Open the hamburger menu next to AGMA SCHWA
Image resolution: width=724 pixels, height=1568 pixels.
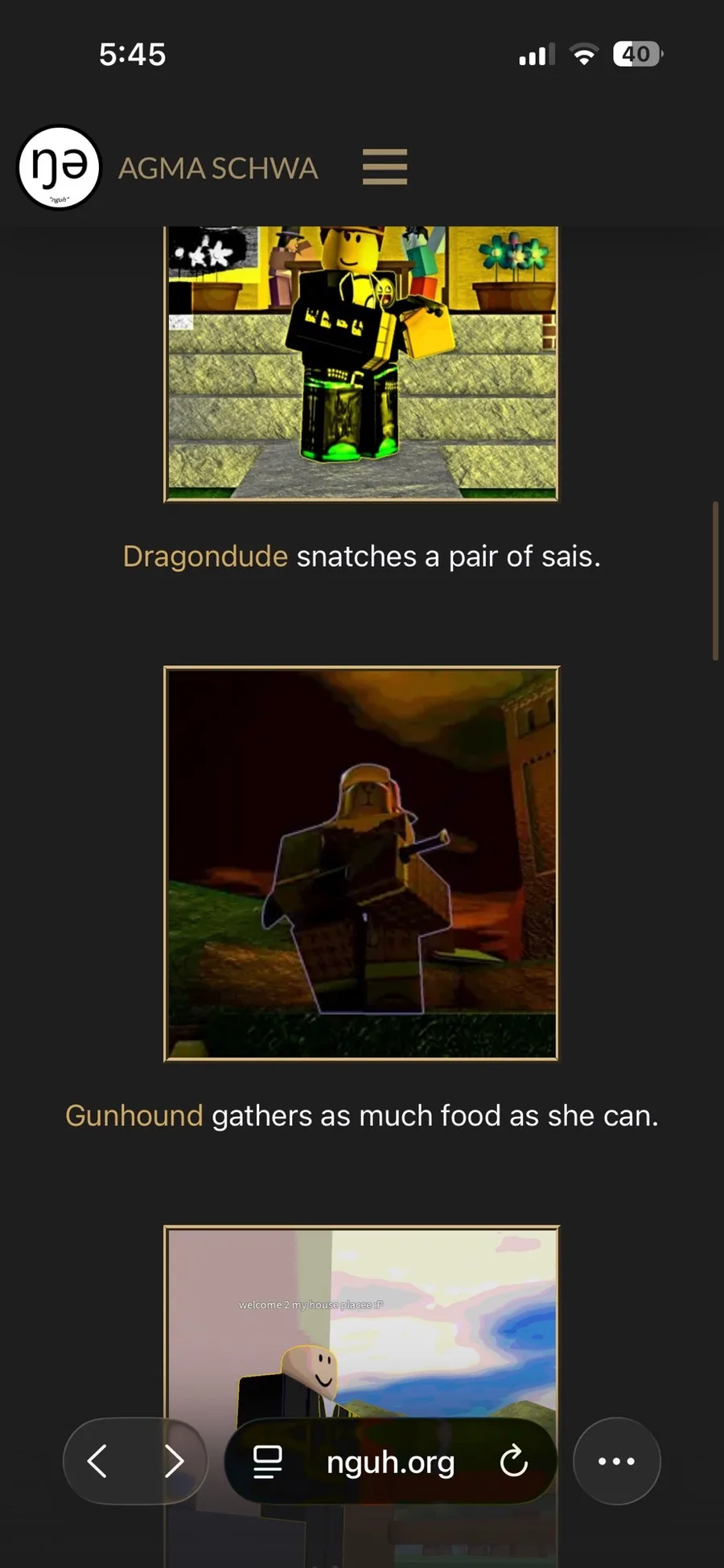385,166
